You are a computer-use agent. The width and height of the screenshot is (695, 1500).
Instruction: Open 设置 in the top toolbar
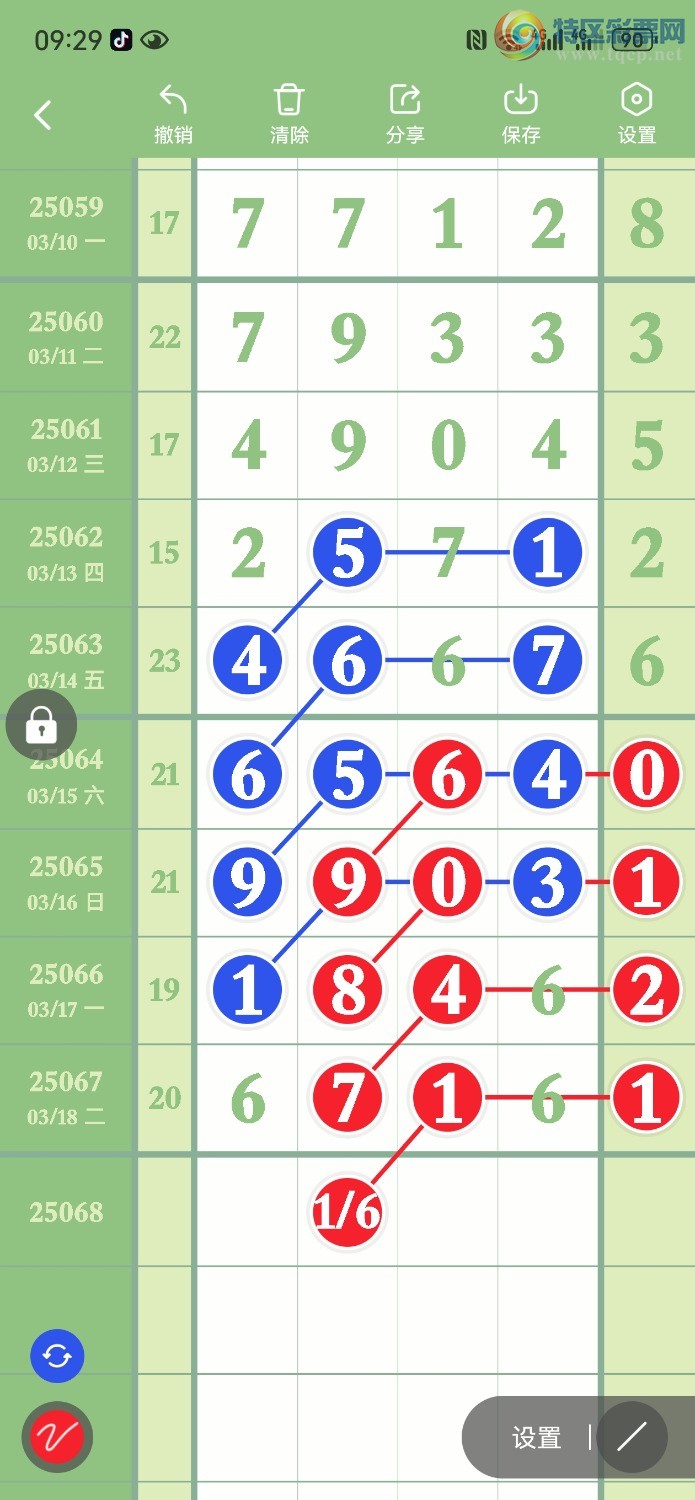(637, 116)
